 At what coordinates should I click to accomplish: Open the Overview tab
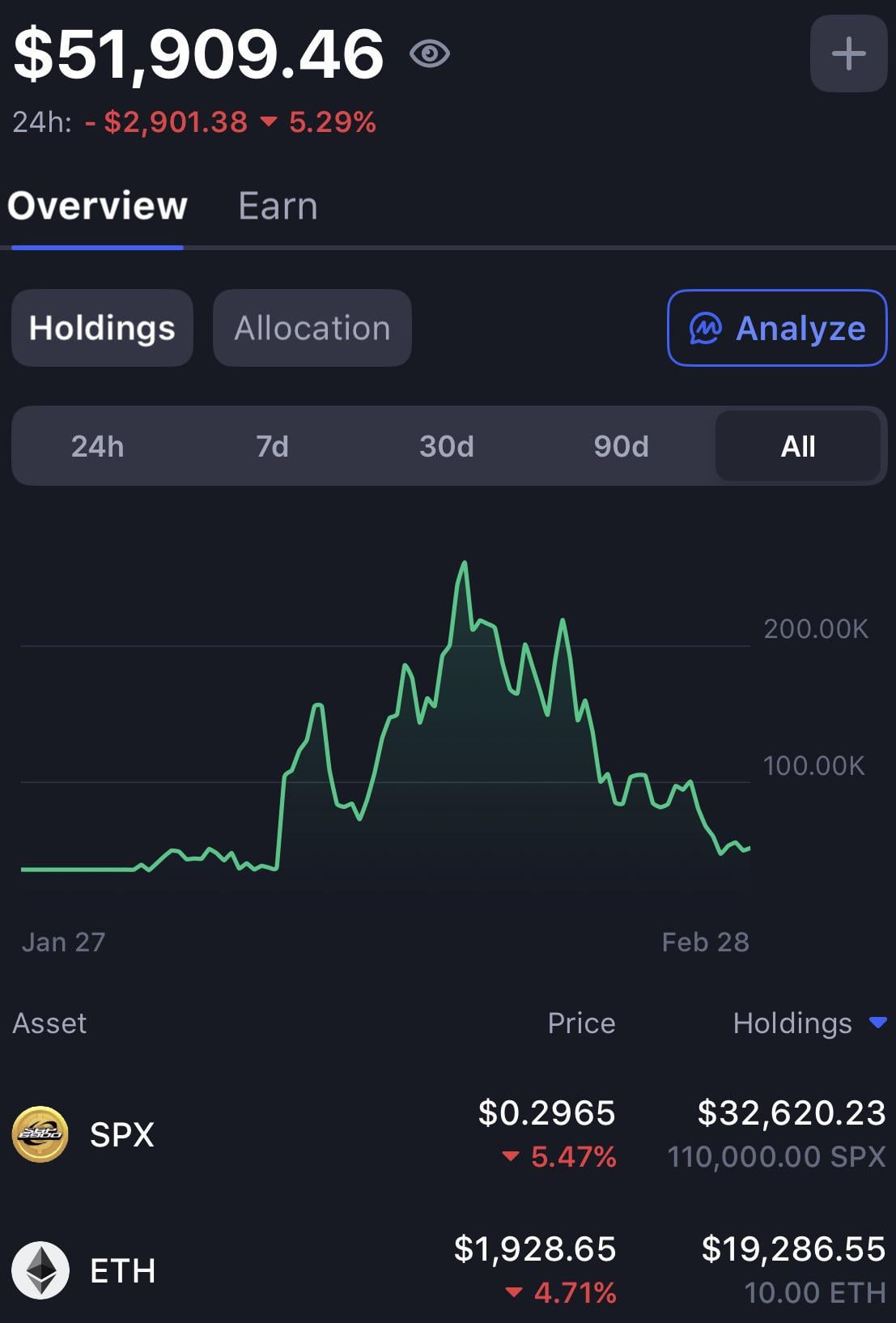[x=97, y=206]
